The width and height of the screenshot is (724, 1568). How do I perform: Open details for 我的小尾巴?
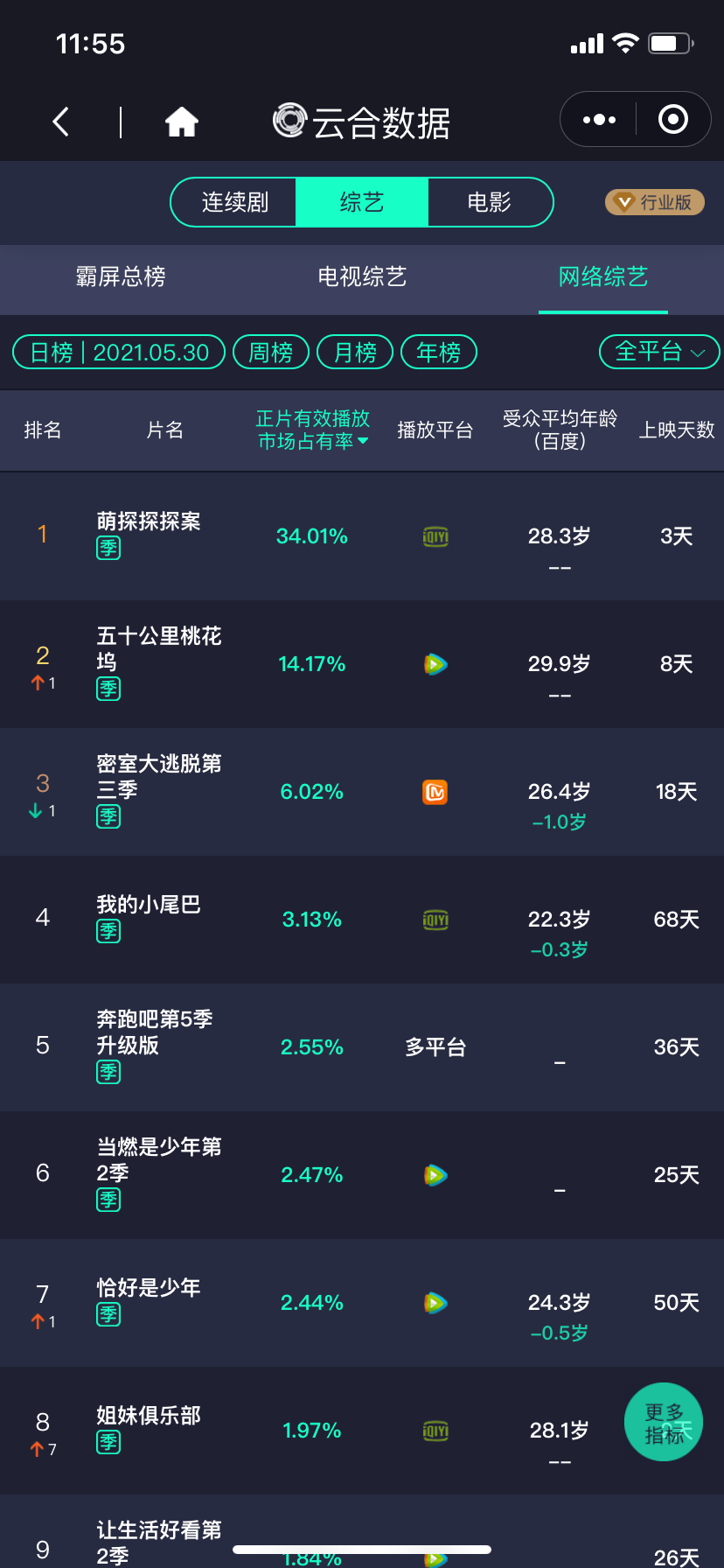tap(149, 905)
